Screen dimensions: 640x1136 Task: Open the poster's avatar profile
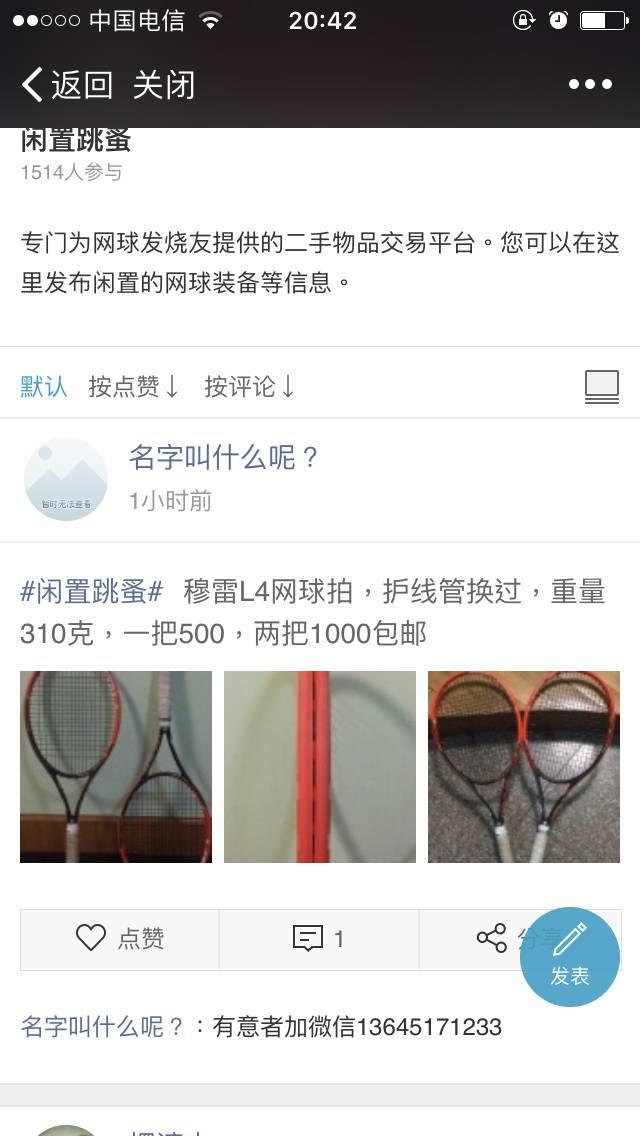66,479
